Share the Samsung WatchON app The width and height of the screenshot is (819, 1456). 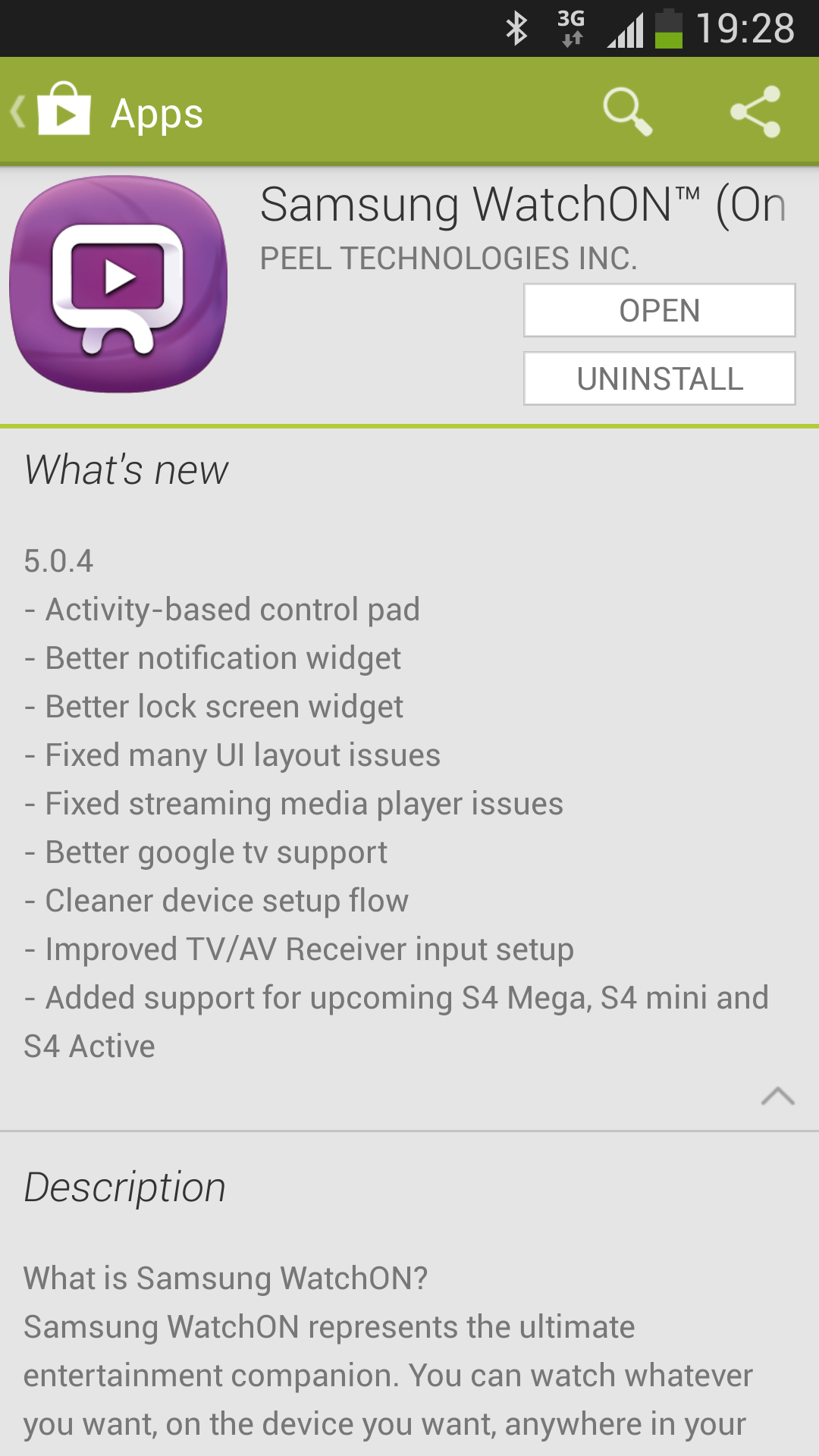coord(755,111)
